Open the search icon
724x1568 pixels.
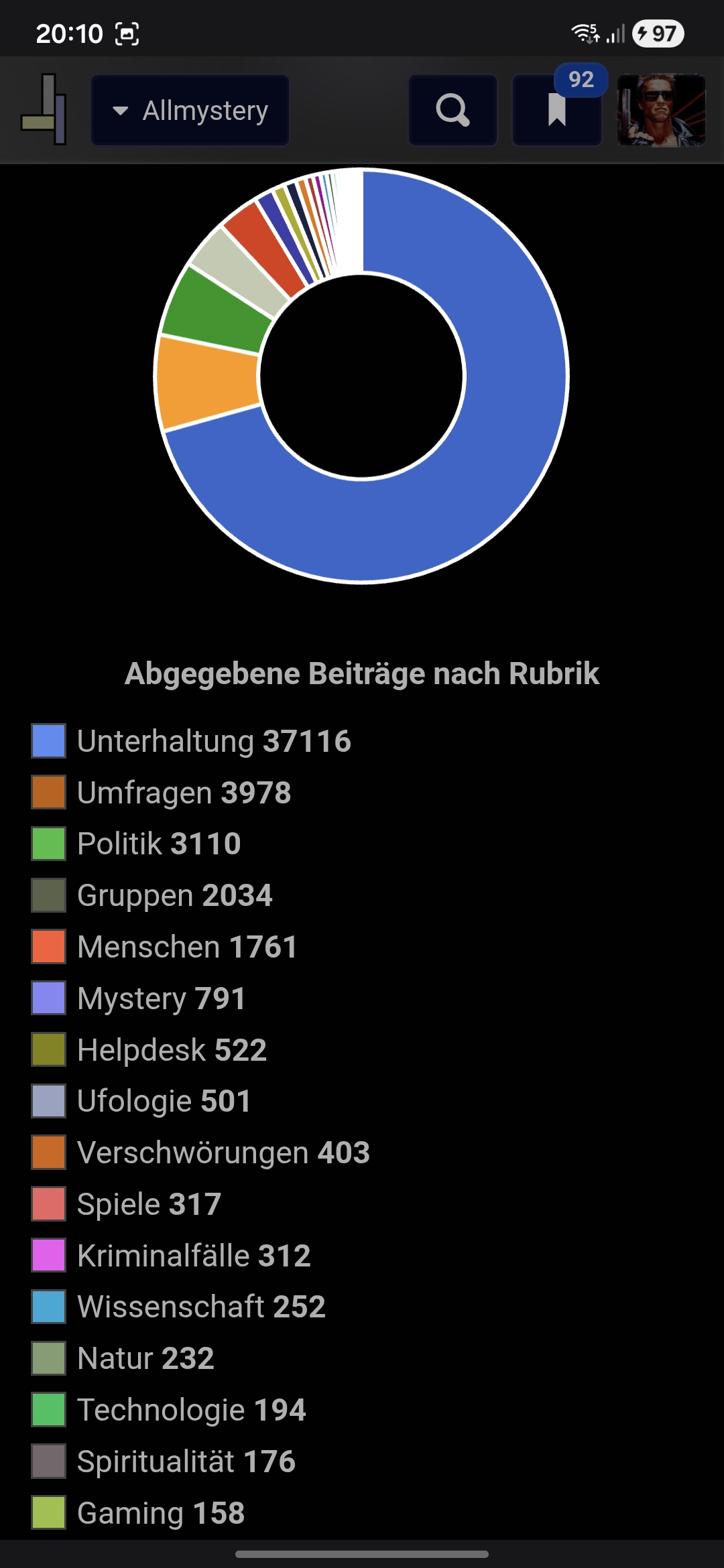[x=452, y=111]
